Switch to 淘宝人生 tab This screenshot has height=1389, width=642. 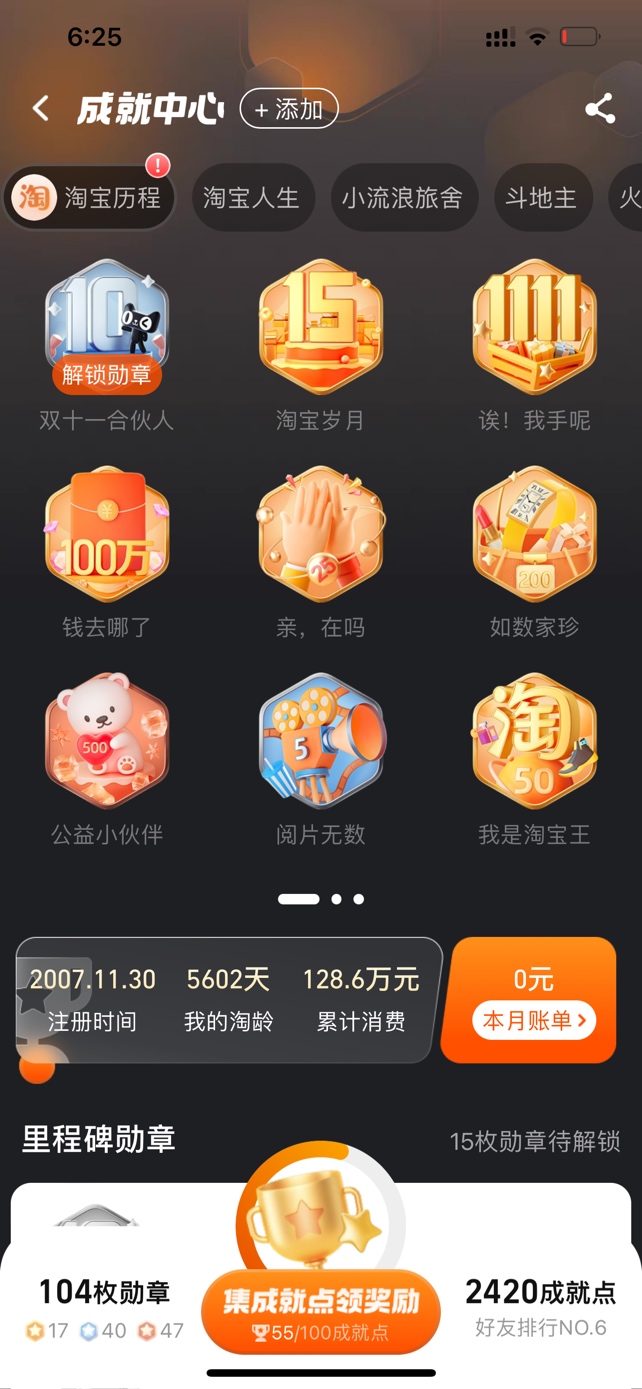click(x=251, y=198)
